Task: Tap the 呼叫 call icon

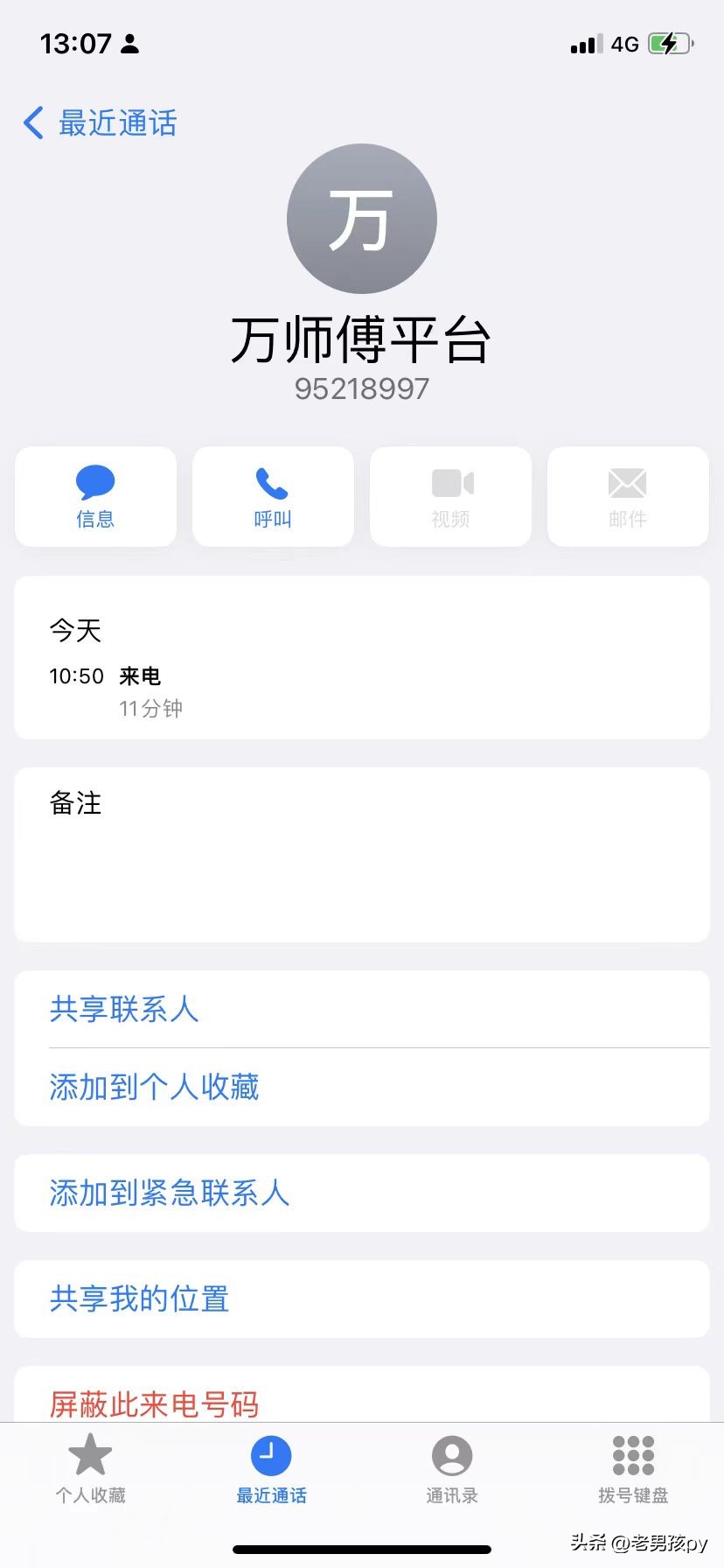Action: (272, 495)
